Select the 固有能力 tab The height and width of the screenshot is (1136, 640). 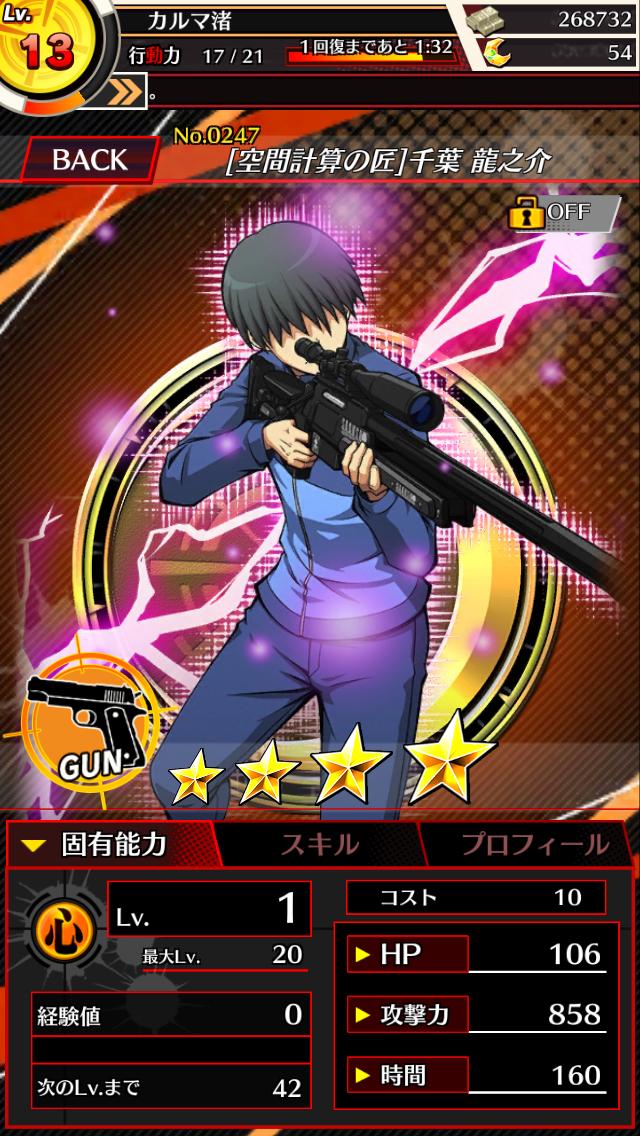coord(112,844)
